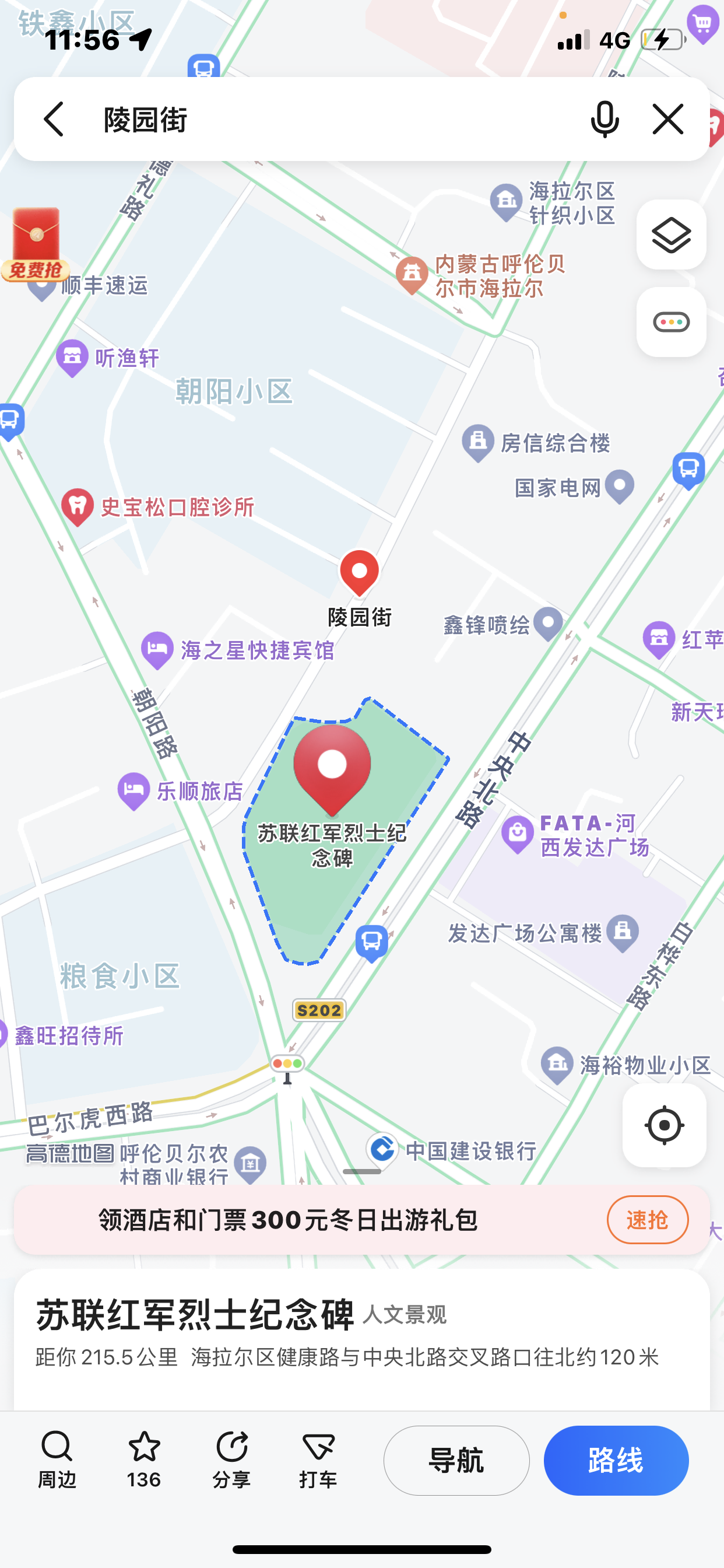This screenshot has height=1568, width=724.
Task: Favorite this place via the star
Action: [x=143, y=1459]
